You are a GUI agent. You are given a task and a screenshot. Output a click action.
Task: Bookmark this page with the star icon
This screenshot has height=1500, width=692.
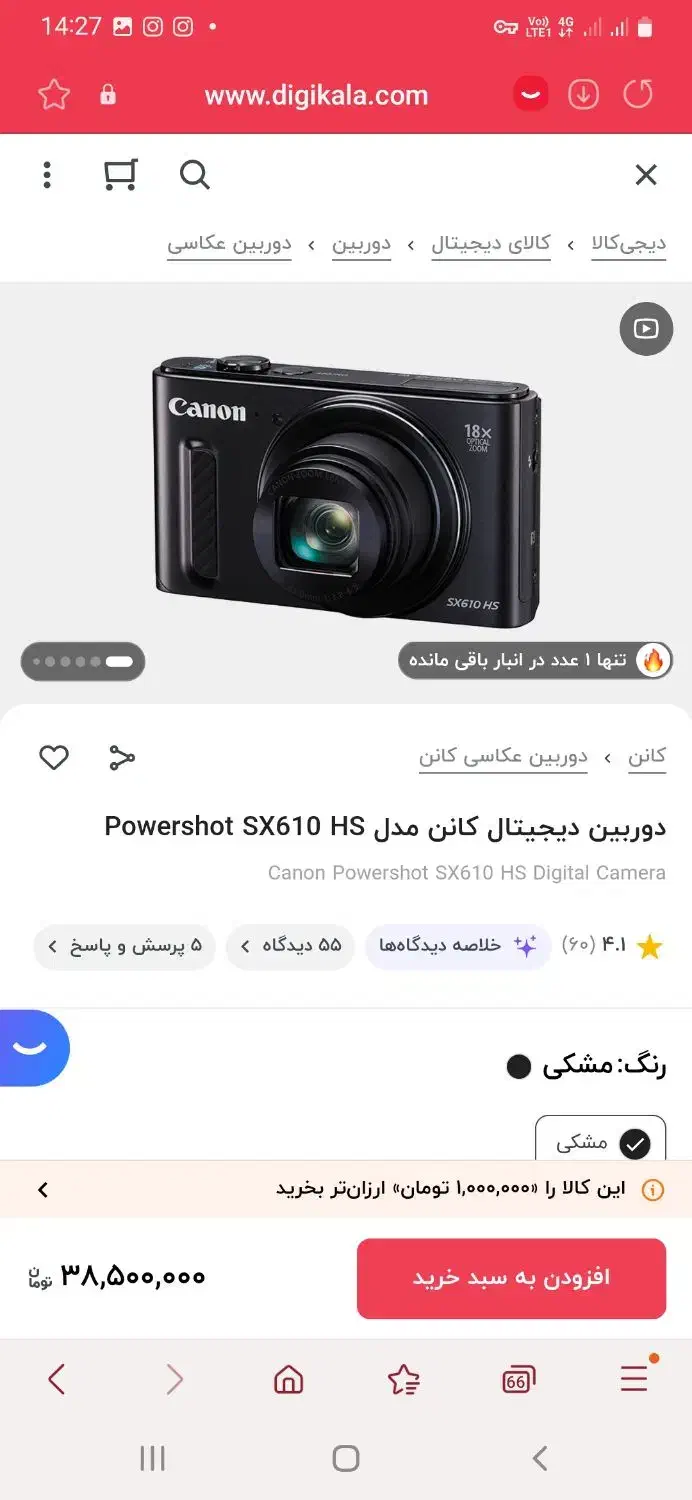point(54,95)
